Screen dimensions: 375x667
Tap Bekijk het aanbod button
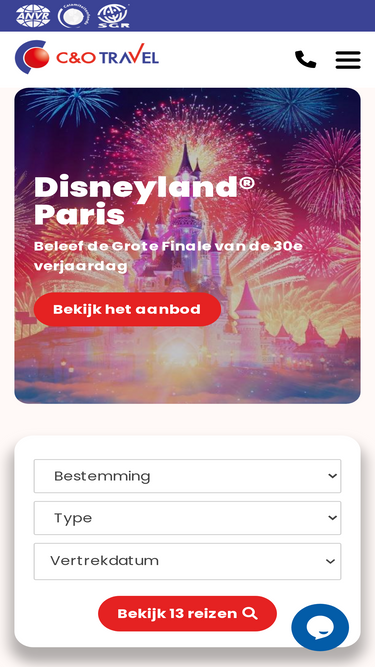127,309
